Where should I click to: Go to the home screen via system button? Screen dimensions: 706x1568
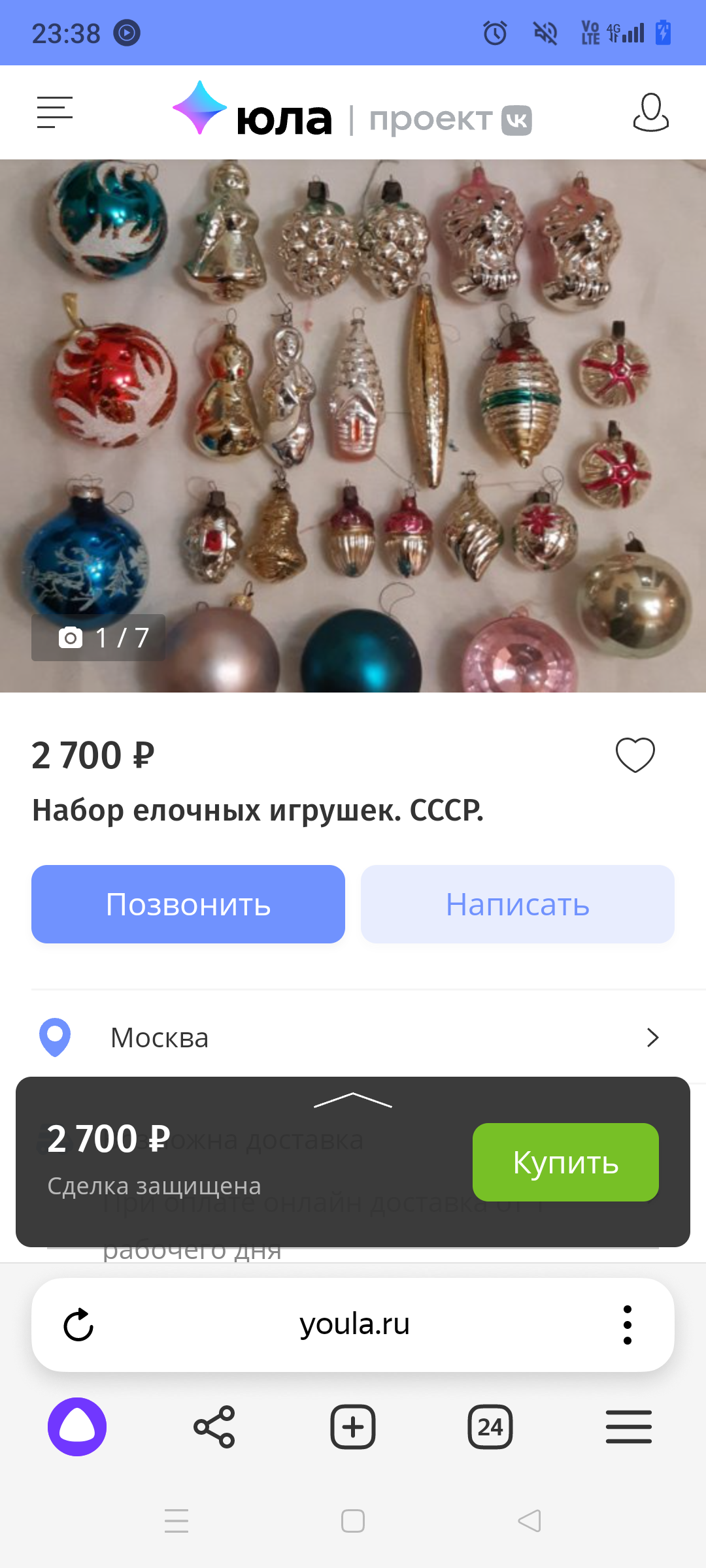353,1521
